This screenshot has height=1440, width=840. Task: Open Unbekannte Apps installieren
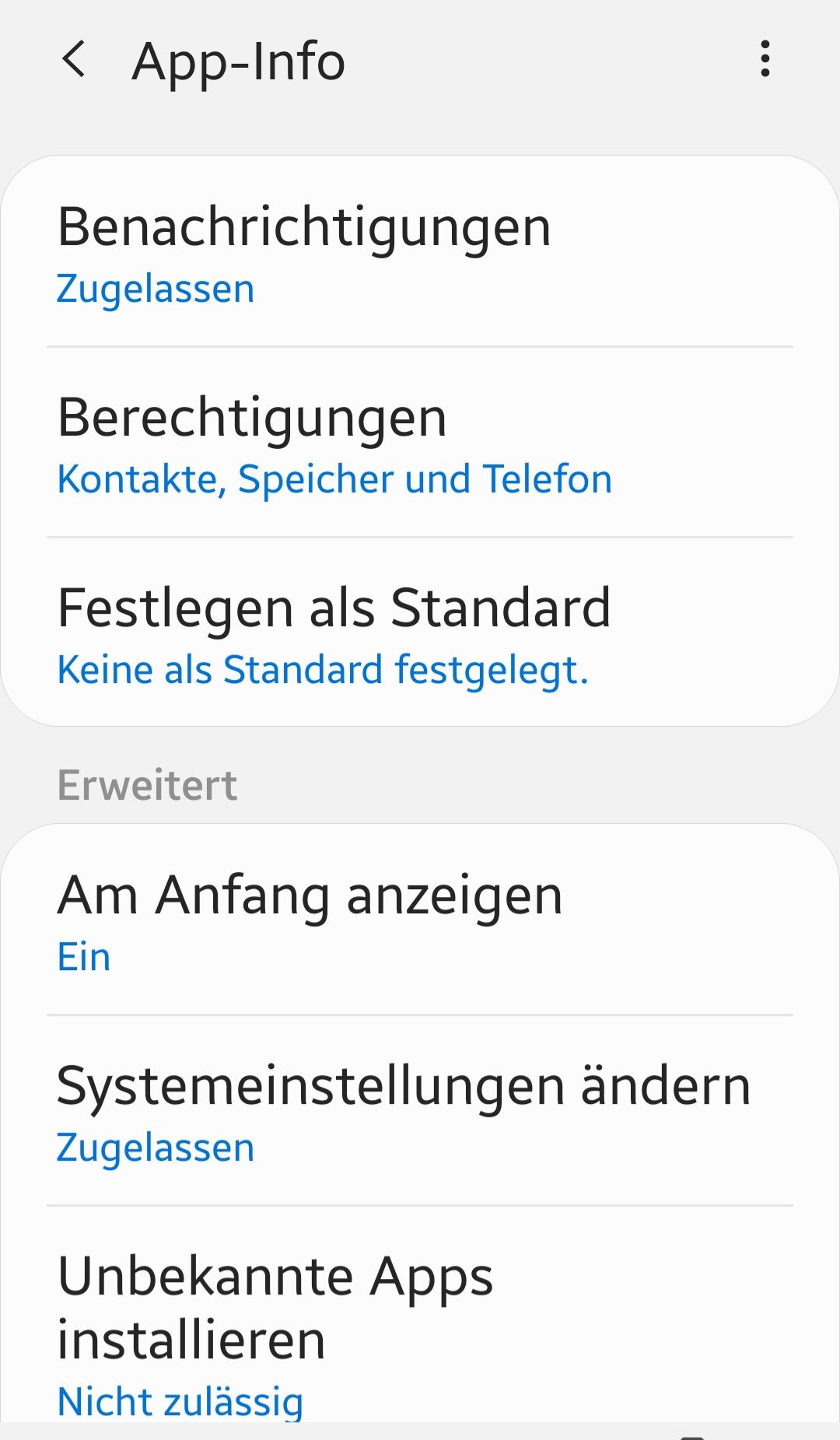coord(420,1330)
